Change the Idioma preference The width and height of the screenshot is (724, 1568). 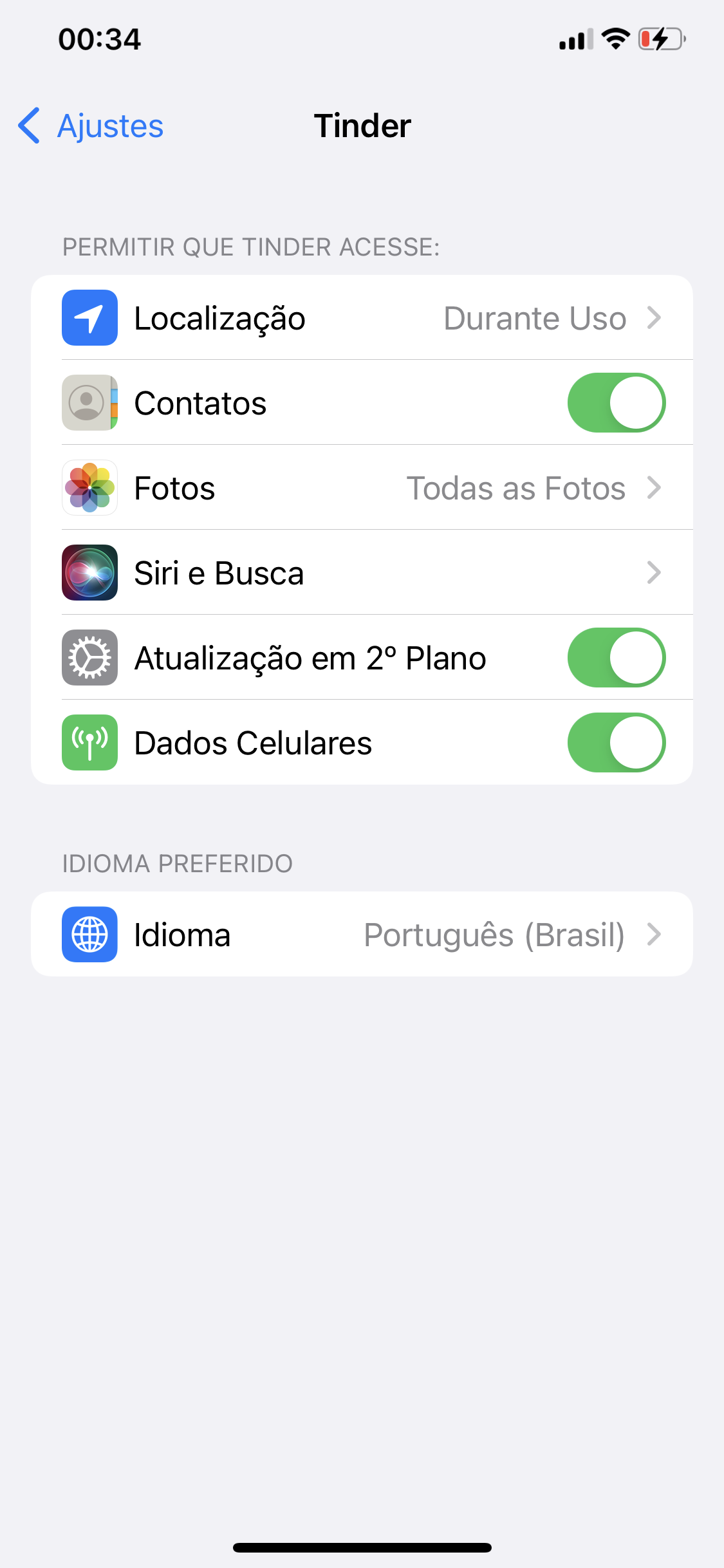(362, 935)
